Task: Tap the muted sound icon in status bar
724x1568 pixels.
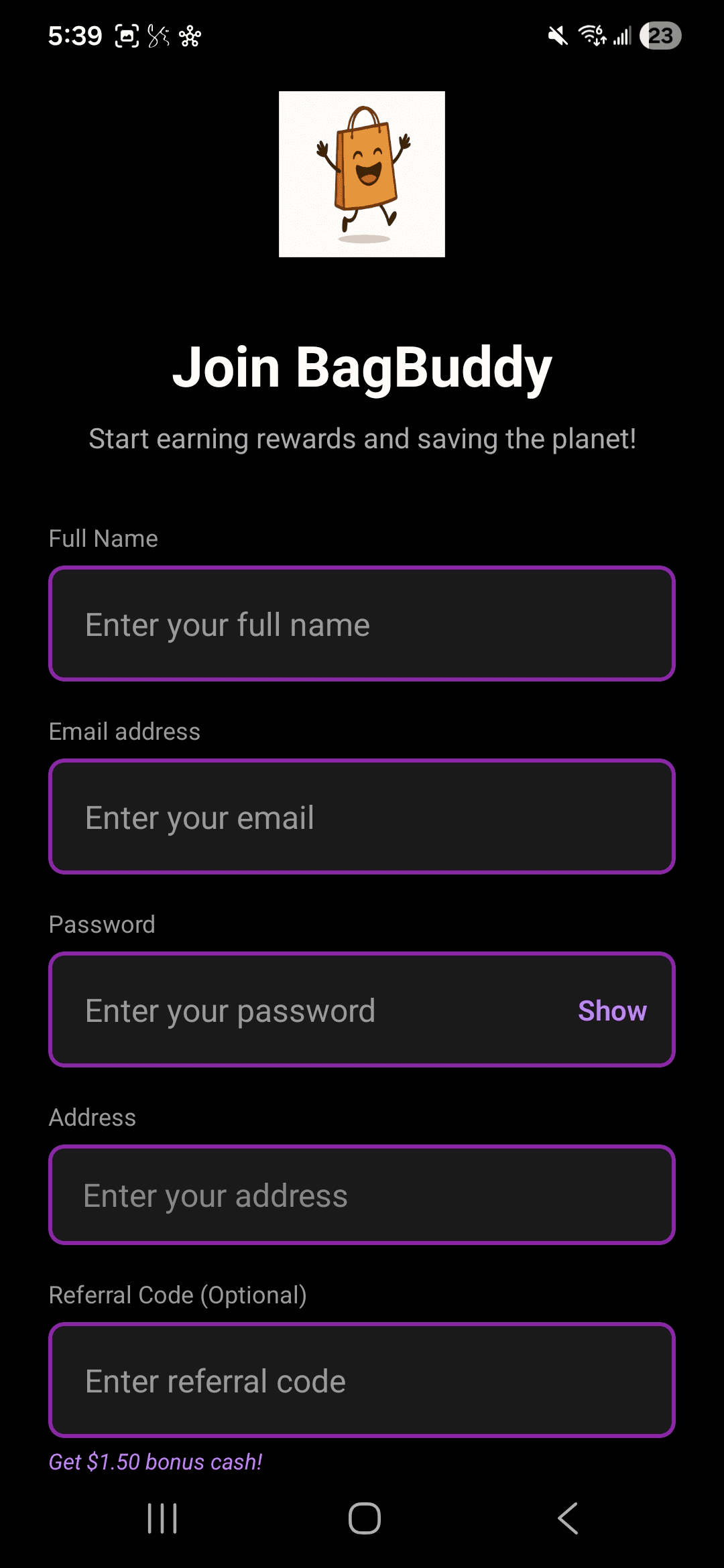Action: pos(558,37)
